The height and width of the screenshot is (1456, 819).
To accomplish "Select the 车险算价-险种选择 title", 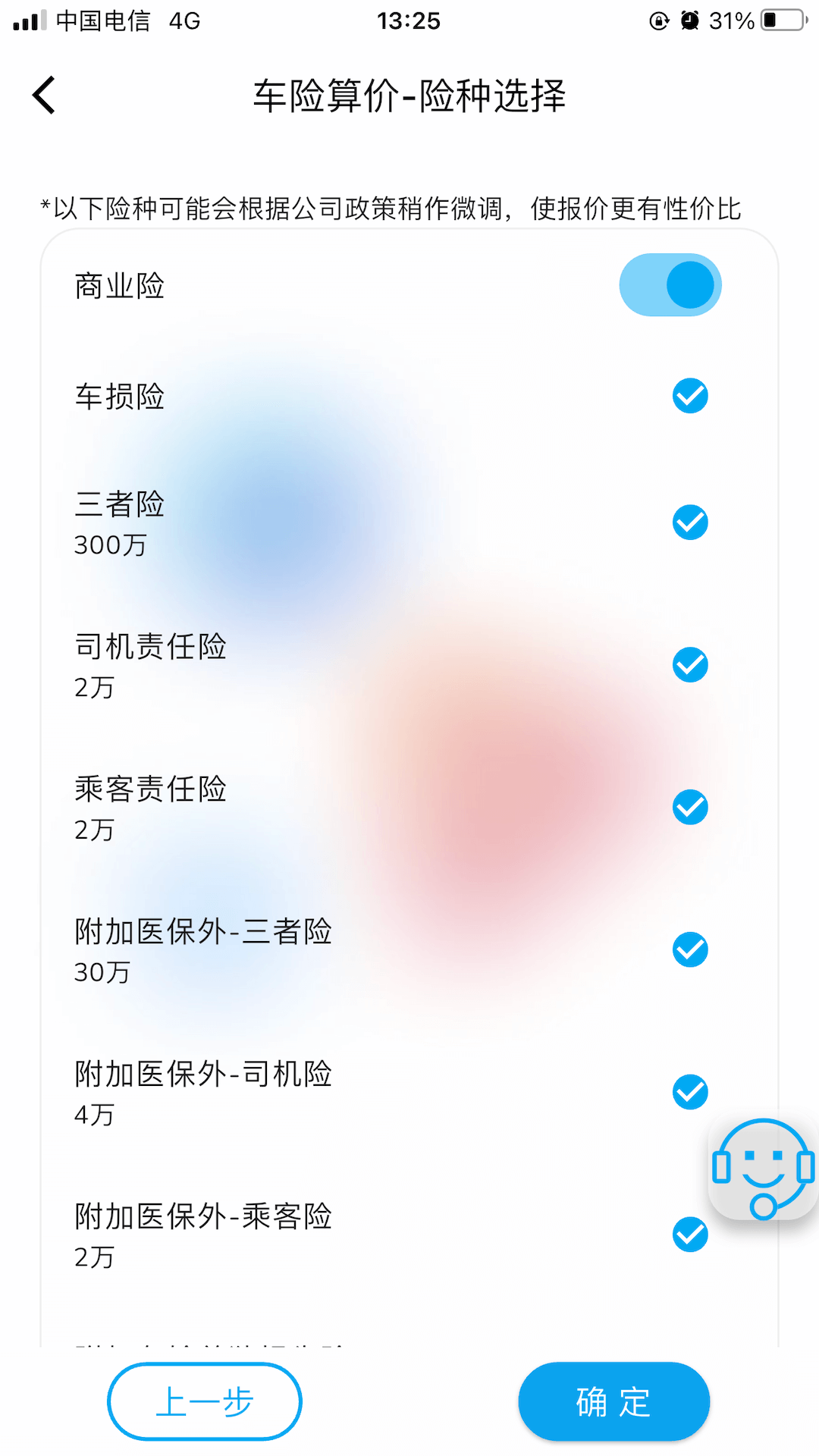I will (x=409, y=96).
